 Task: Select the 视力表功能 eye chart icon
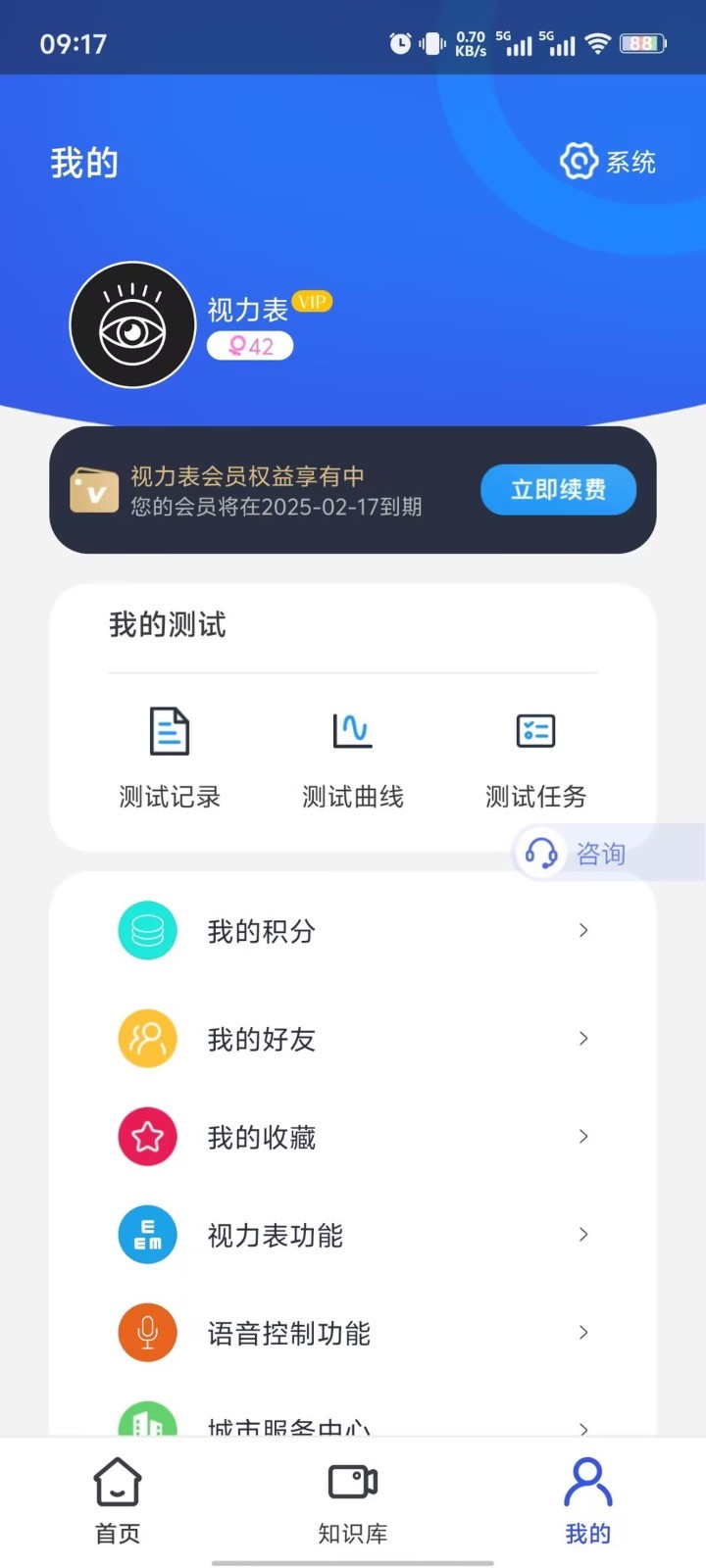(x=147, y=1235)
